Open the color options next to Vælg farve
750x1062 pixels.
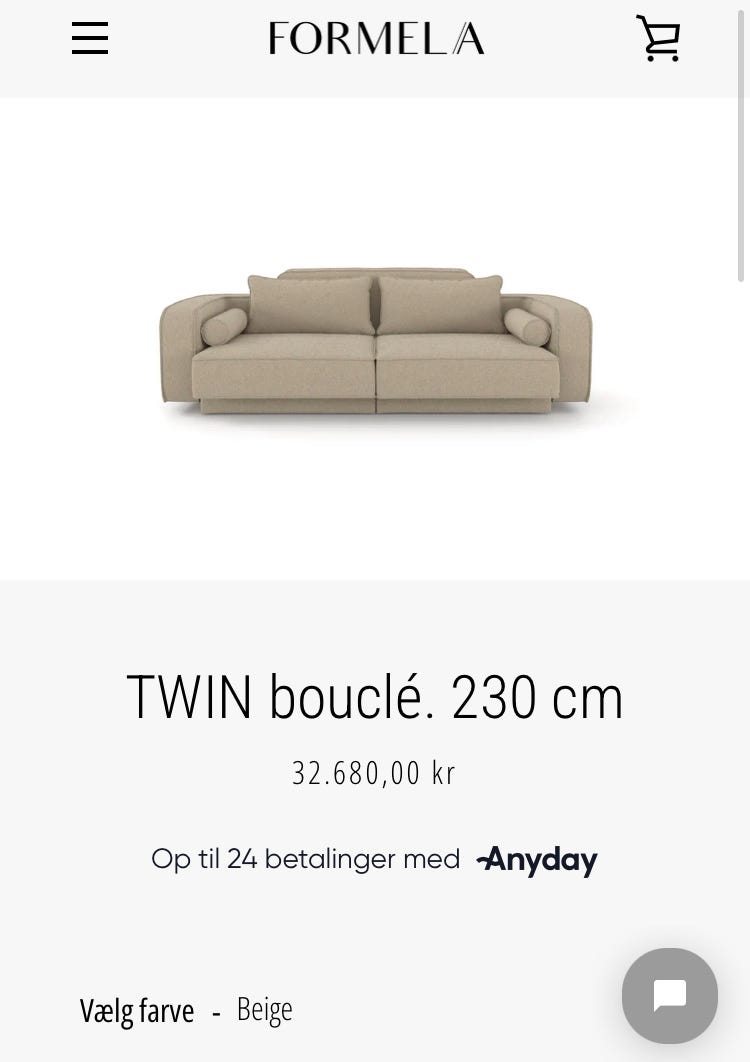coord(264,1010)
